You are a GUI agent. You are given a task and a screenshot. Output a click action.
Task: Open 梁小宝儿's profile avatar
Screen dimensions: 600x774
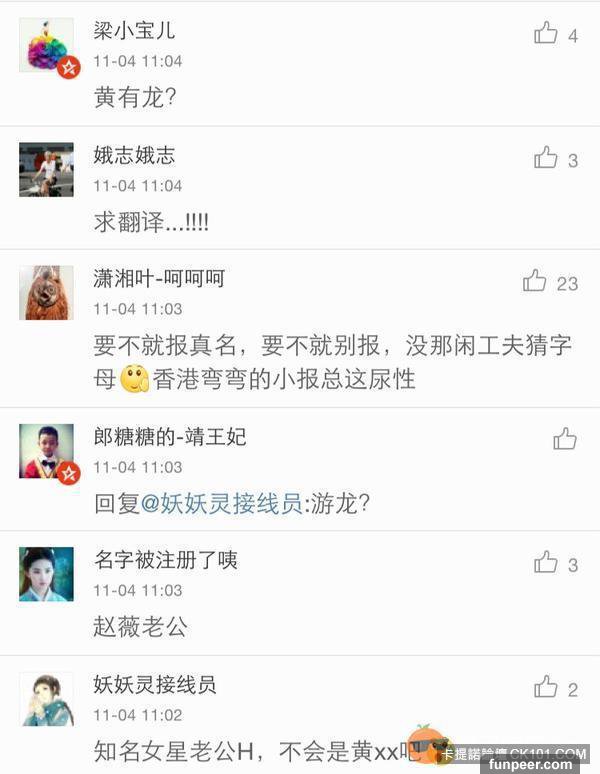46,45
